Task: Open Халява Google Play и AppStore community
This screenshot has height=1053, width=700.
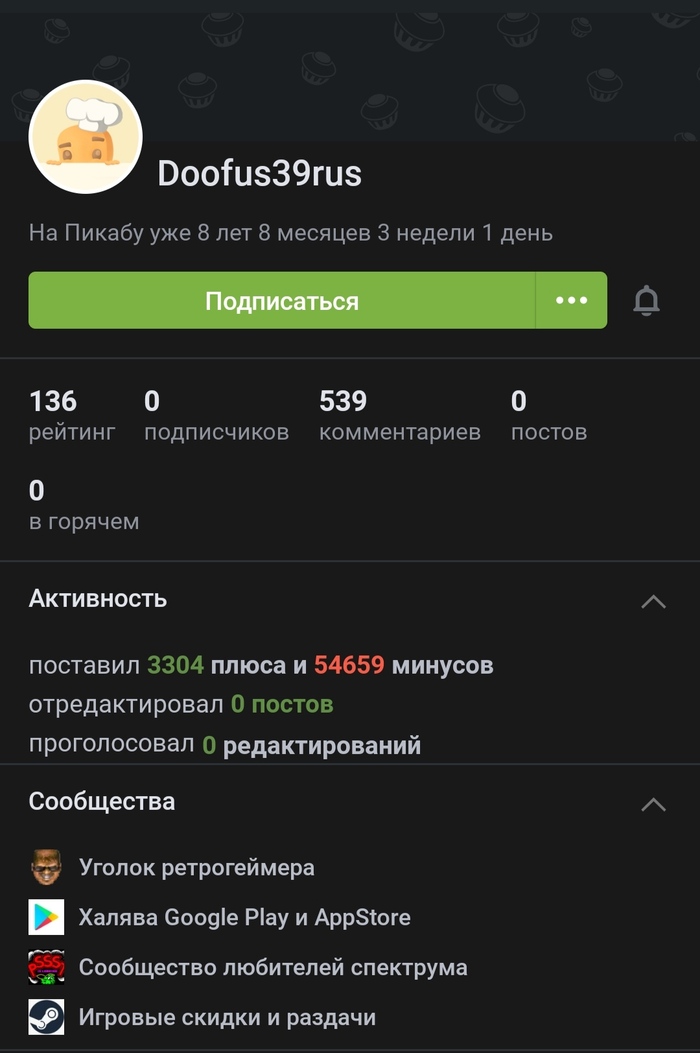Action: click(x=244, y=917)
